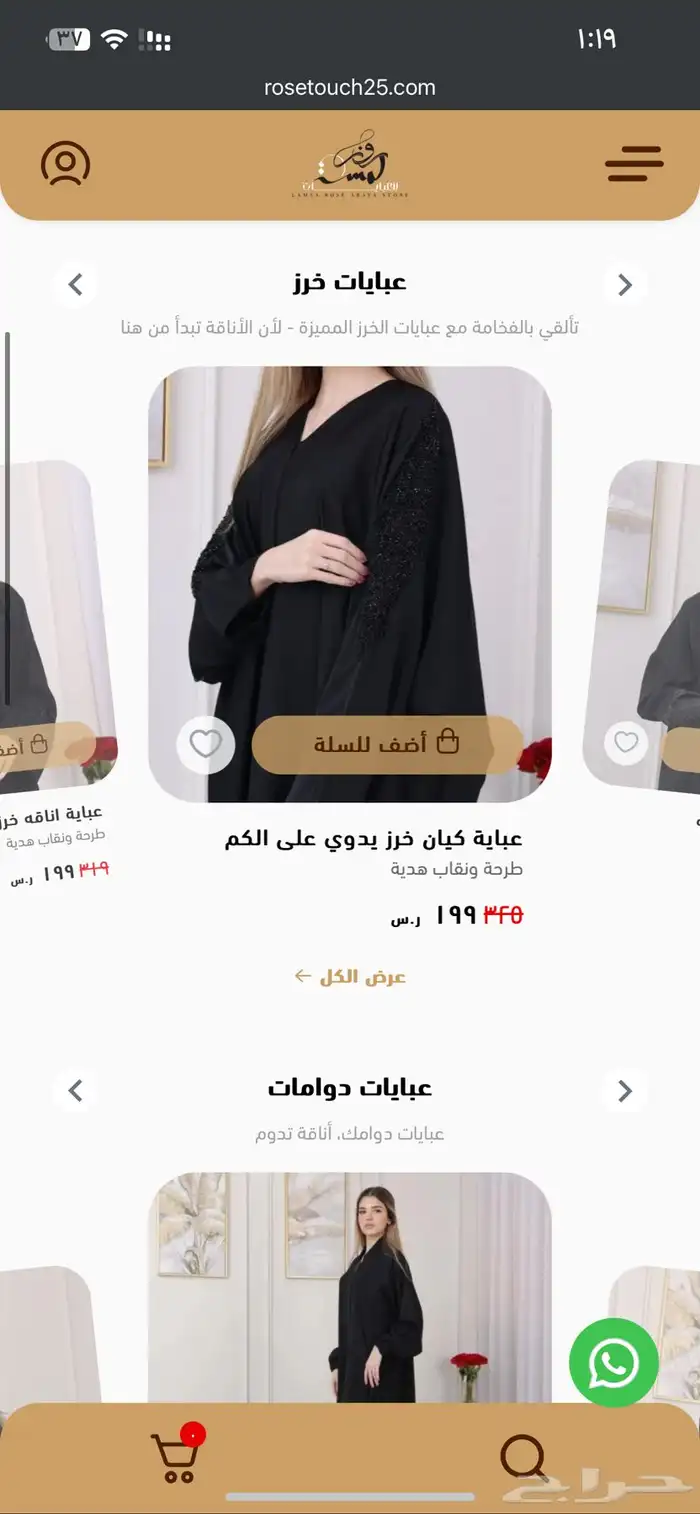Tap right arrow in عبايات دوامات carousel

[x=625, y=1091]
